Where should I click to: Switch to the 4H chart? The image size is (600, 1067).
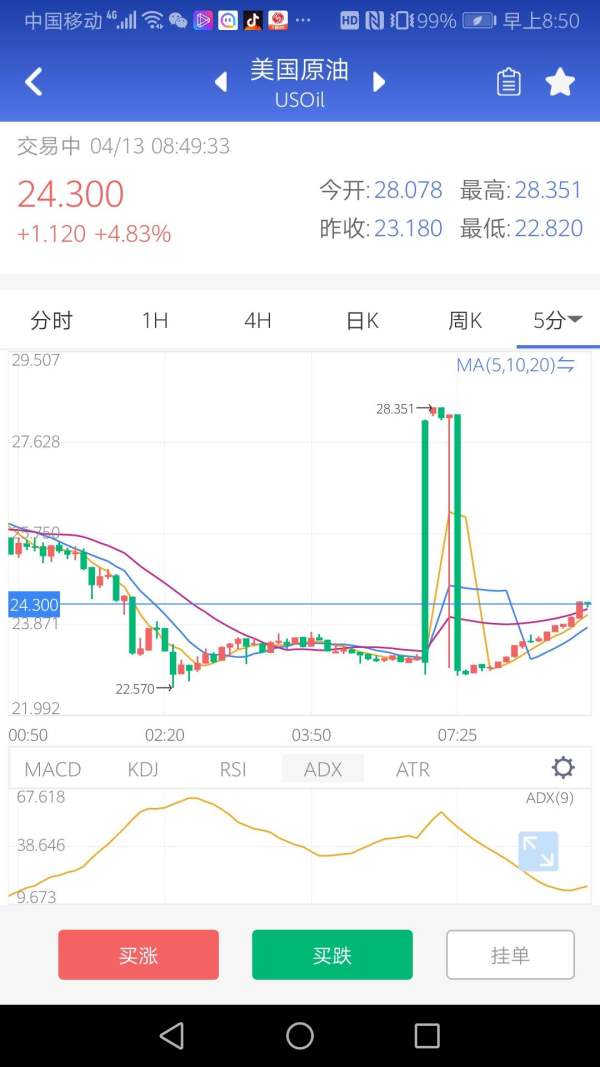pyautogui.click(x=258, y=320)
